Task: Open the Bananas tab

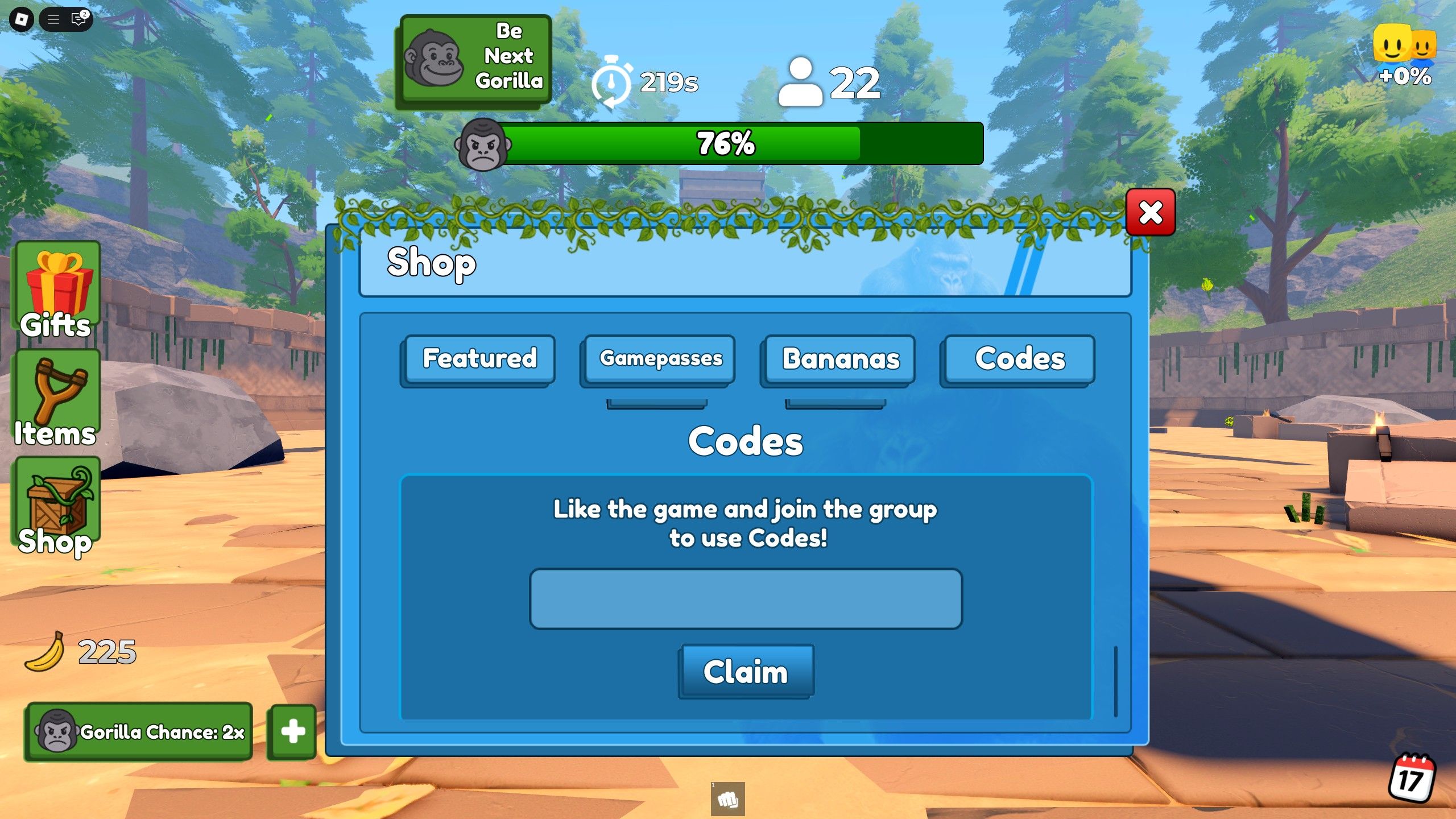Action: click(840, 359)
